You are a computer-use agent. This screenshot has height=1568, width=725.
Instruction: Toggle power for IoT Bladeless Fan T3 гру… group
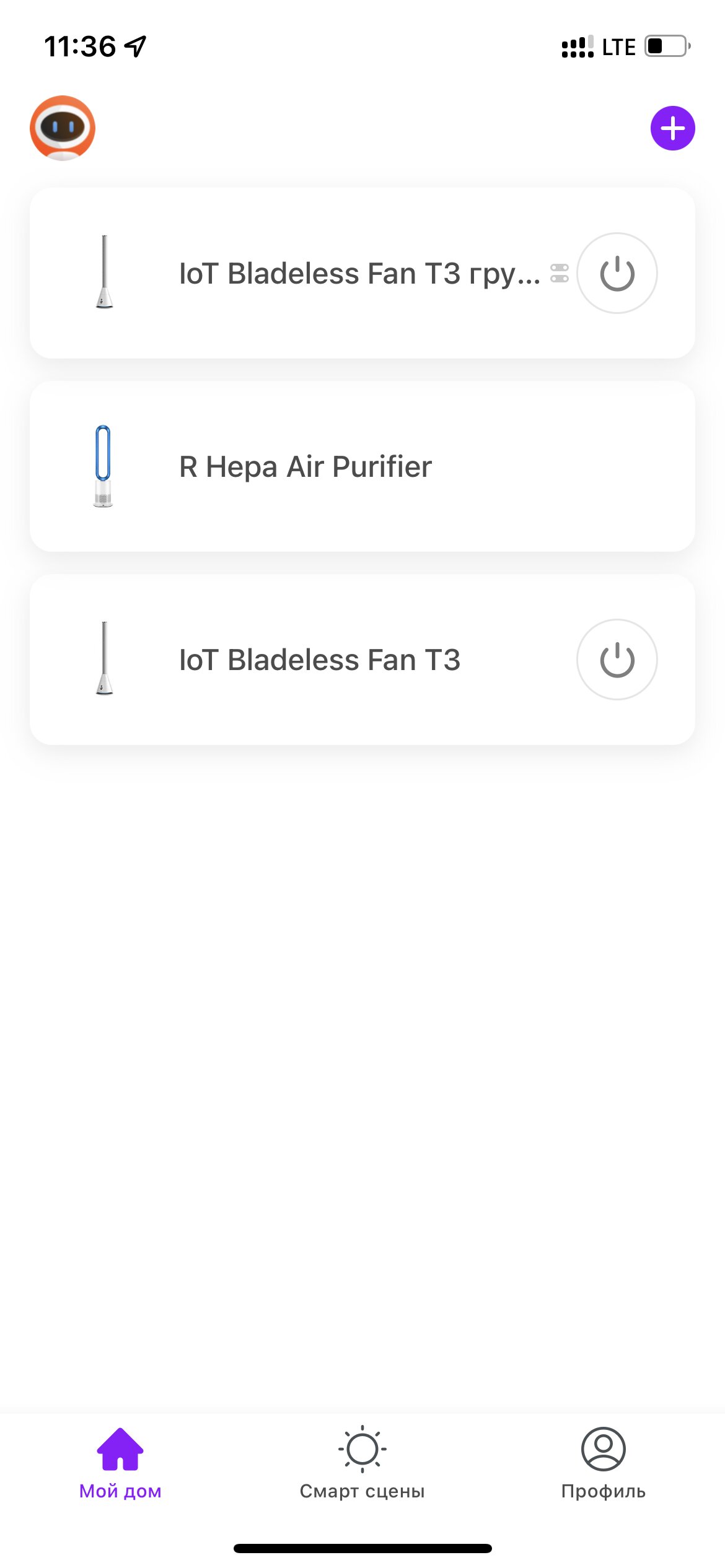[x=617, y=273]
